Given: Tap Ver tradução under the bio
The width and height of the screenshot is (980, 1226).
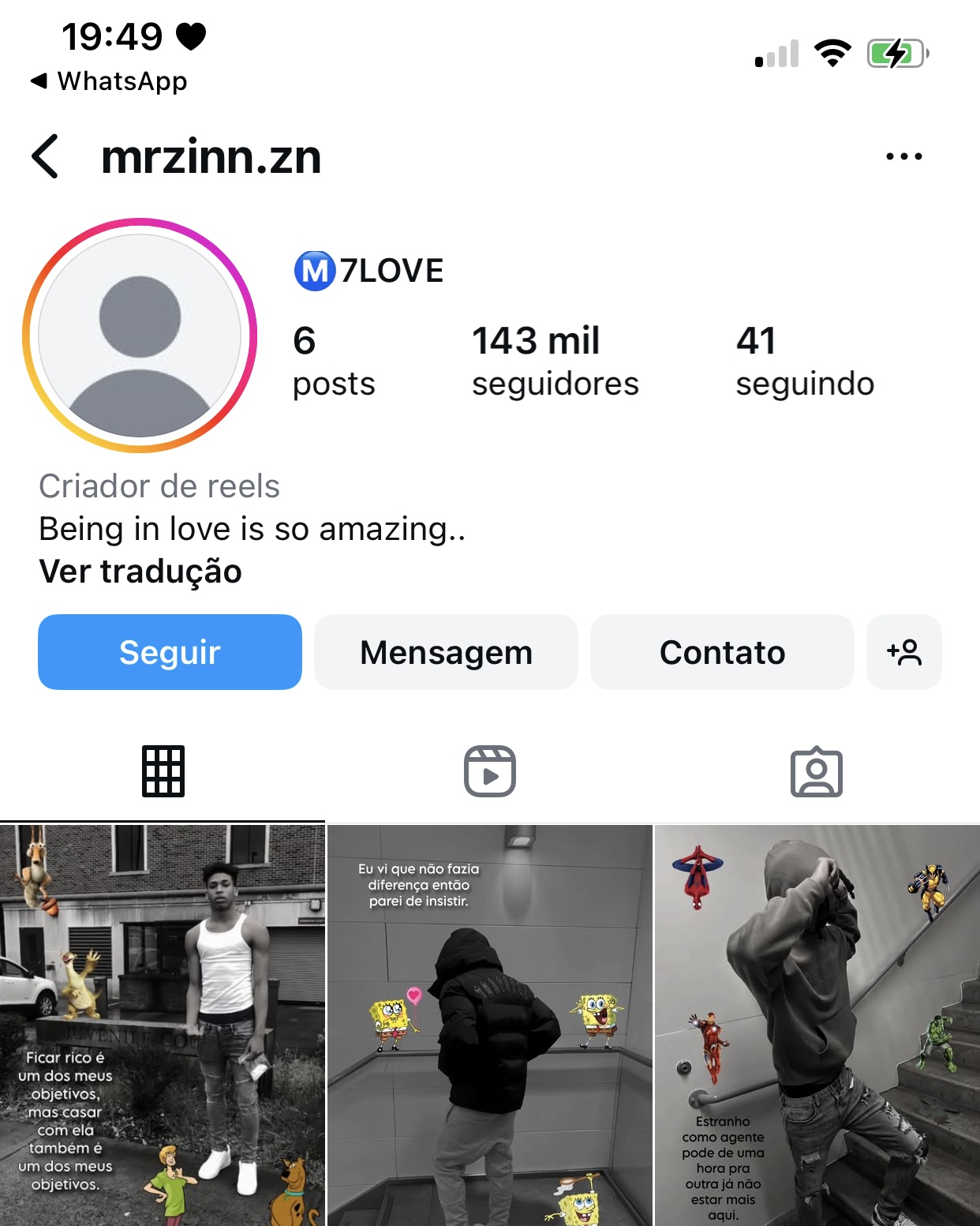Looking at the screenshot, I should click(x=140, y=572).
